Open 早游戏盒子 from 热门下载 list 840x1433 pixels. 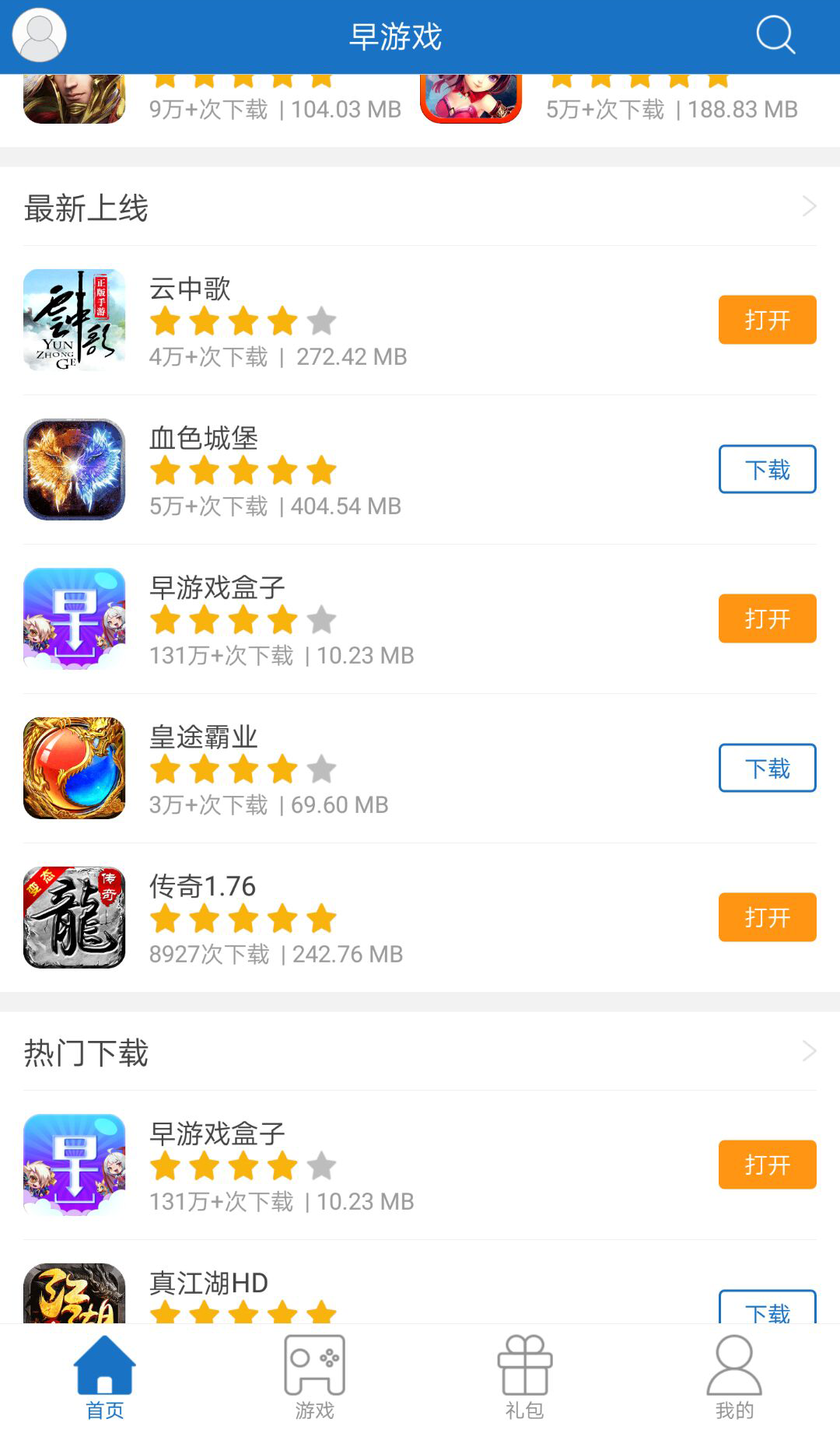767,1165
